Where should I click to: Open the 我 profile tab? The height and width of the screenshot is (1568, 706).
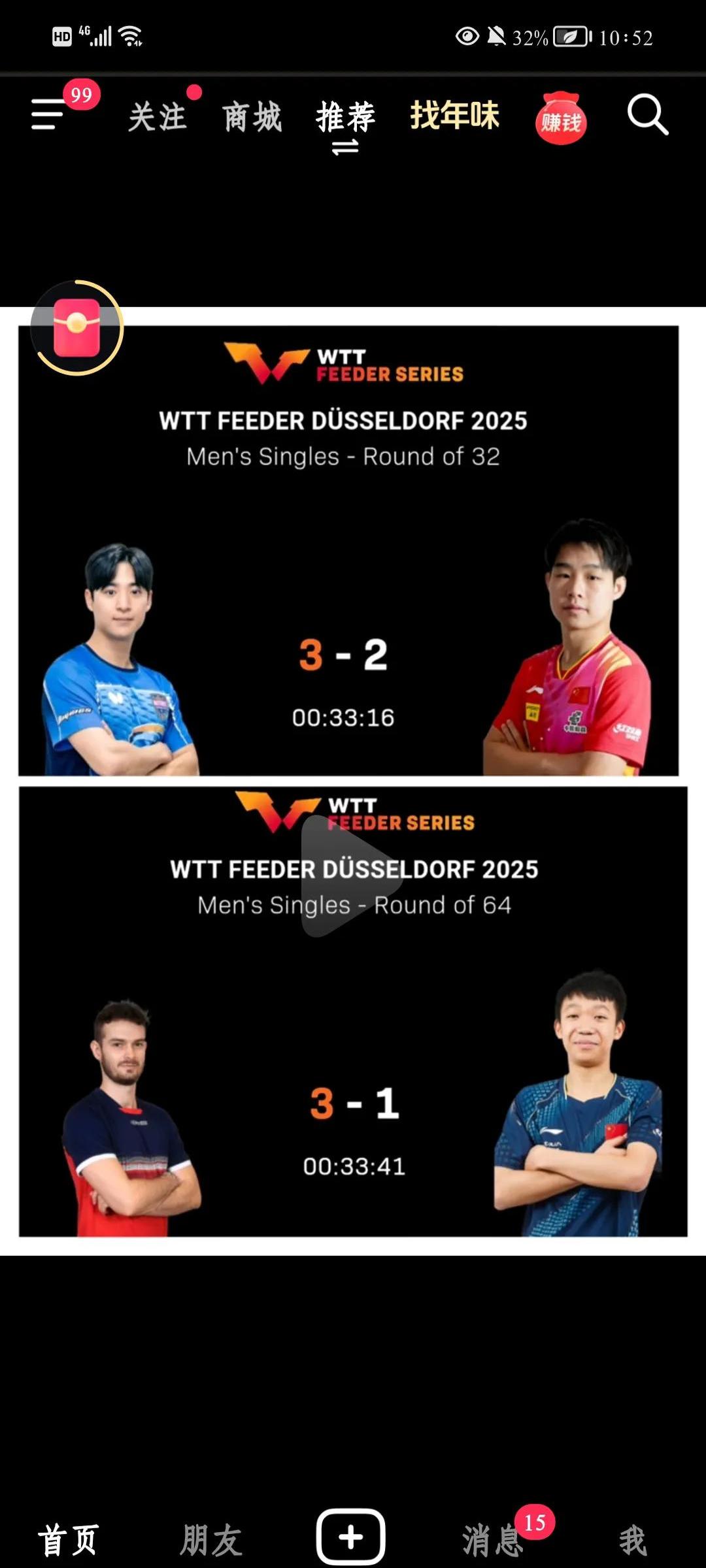coord(633,1539)
